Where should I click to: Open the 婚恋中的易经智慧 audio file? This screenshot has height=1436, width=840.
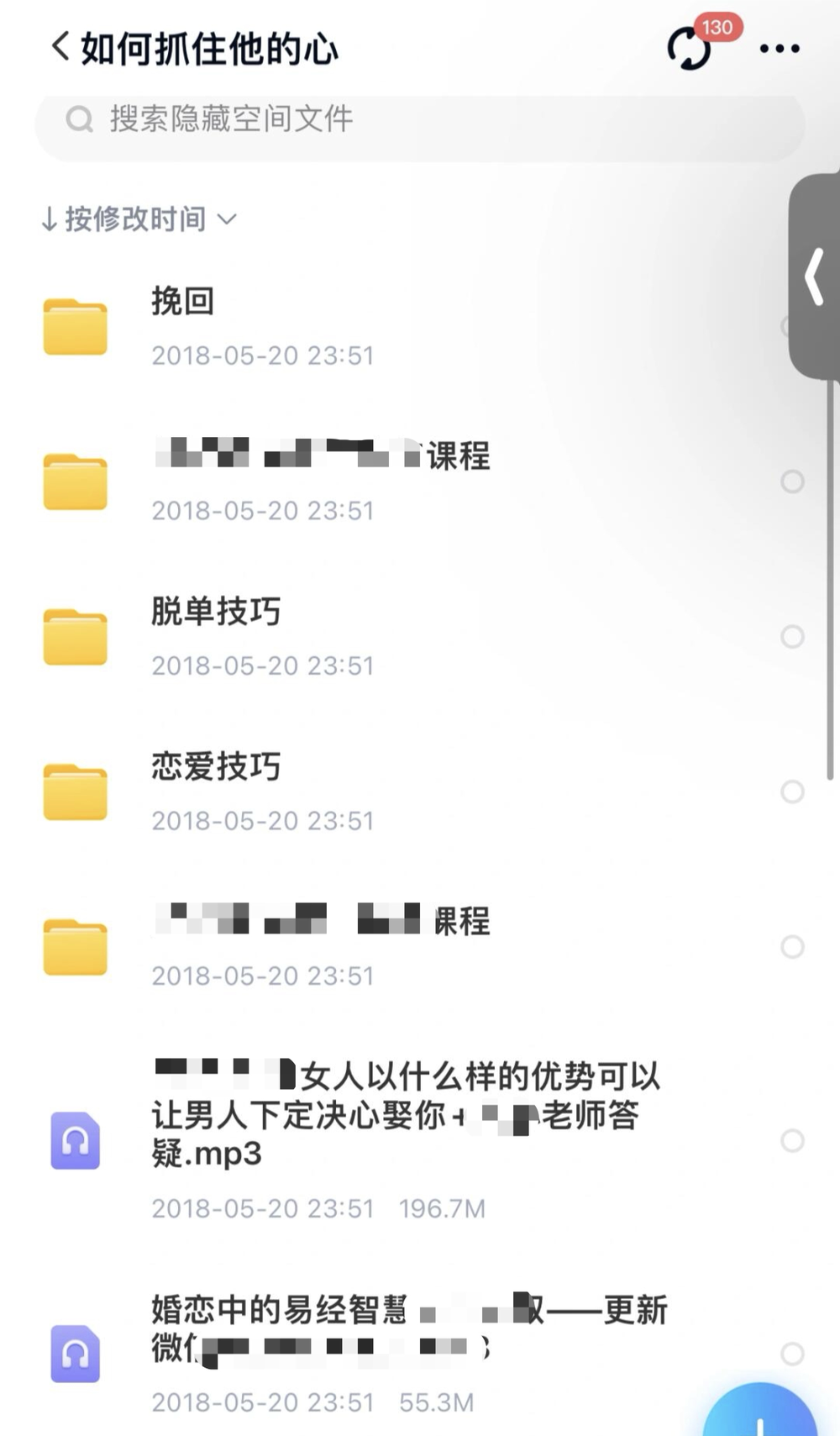pos(403,1328)
